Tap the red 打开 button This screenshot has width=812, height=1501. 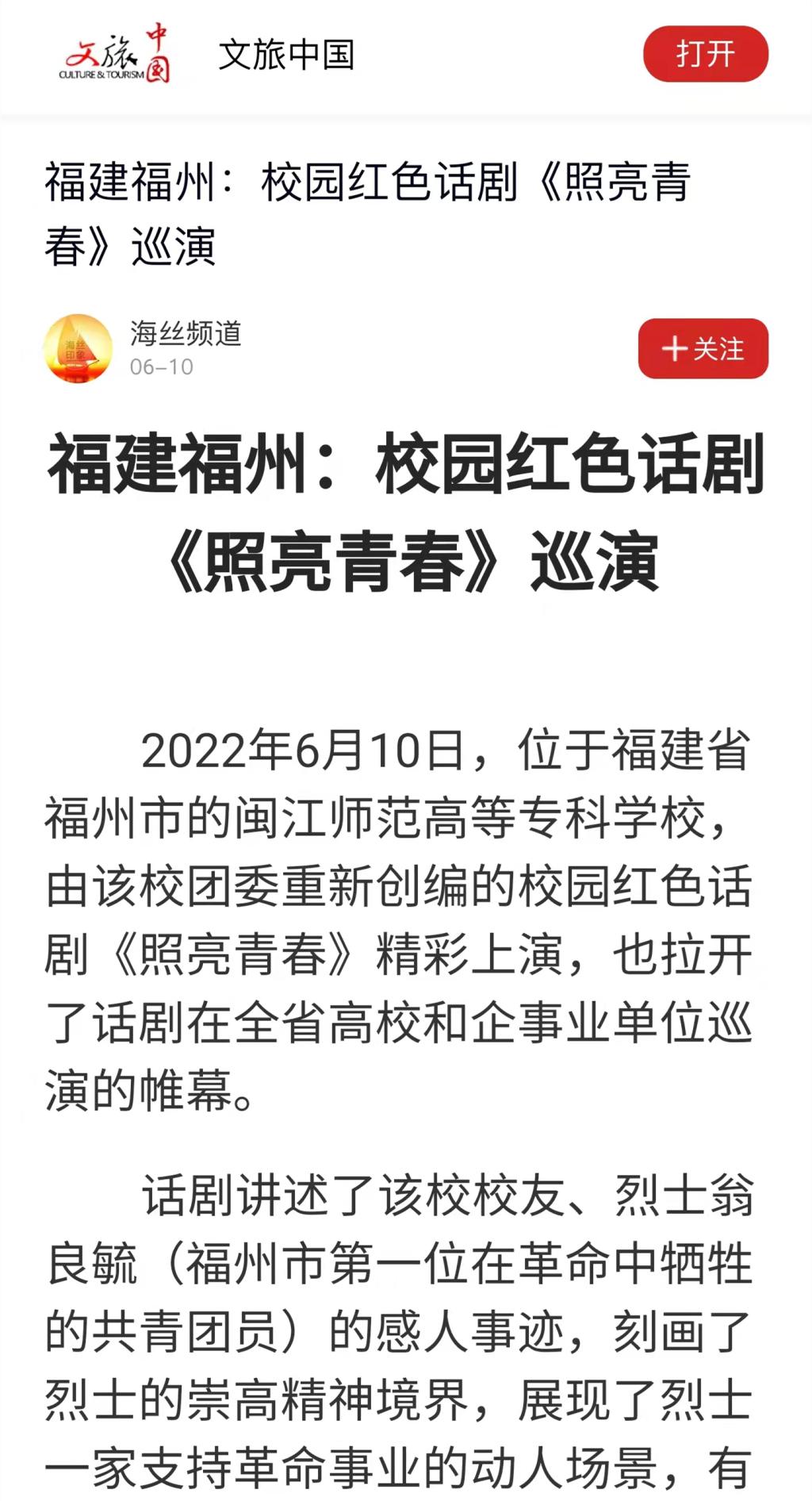point(705,54)
